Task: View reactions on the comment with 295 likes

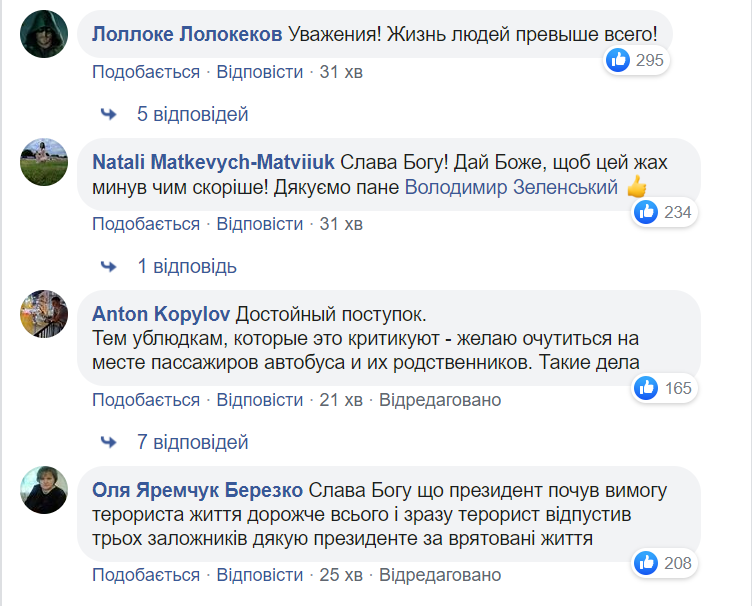Action: click(x=636, y=61)
